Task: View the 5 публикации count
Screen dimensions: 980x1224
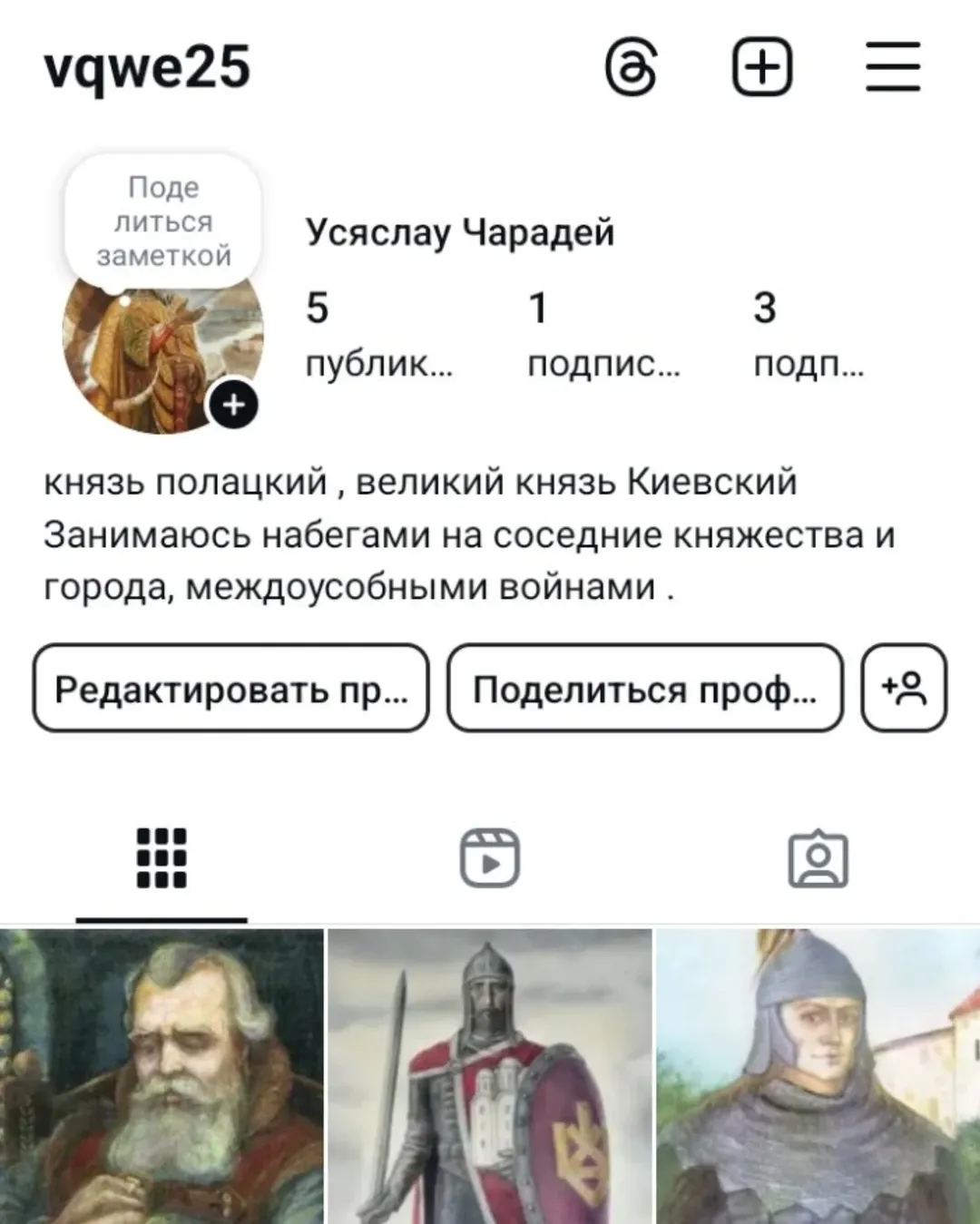Action: 378,333
